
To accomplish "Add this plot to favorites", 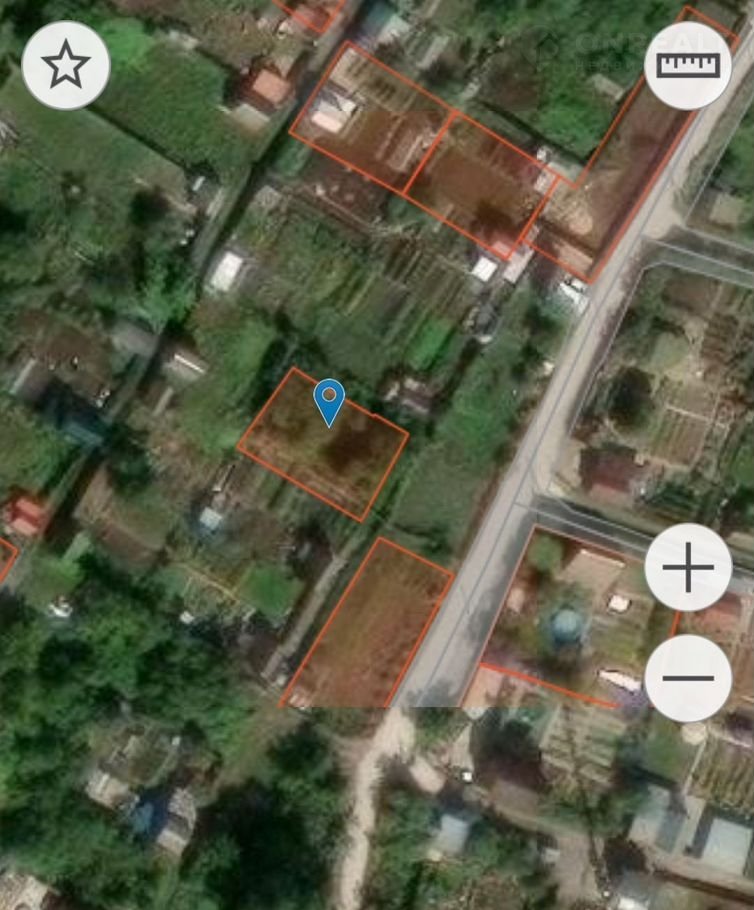I will pos(66,65).
